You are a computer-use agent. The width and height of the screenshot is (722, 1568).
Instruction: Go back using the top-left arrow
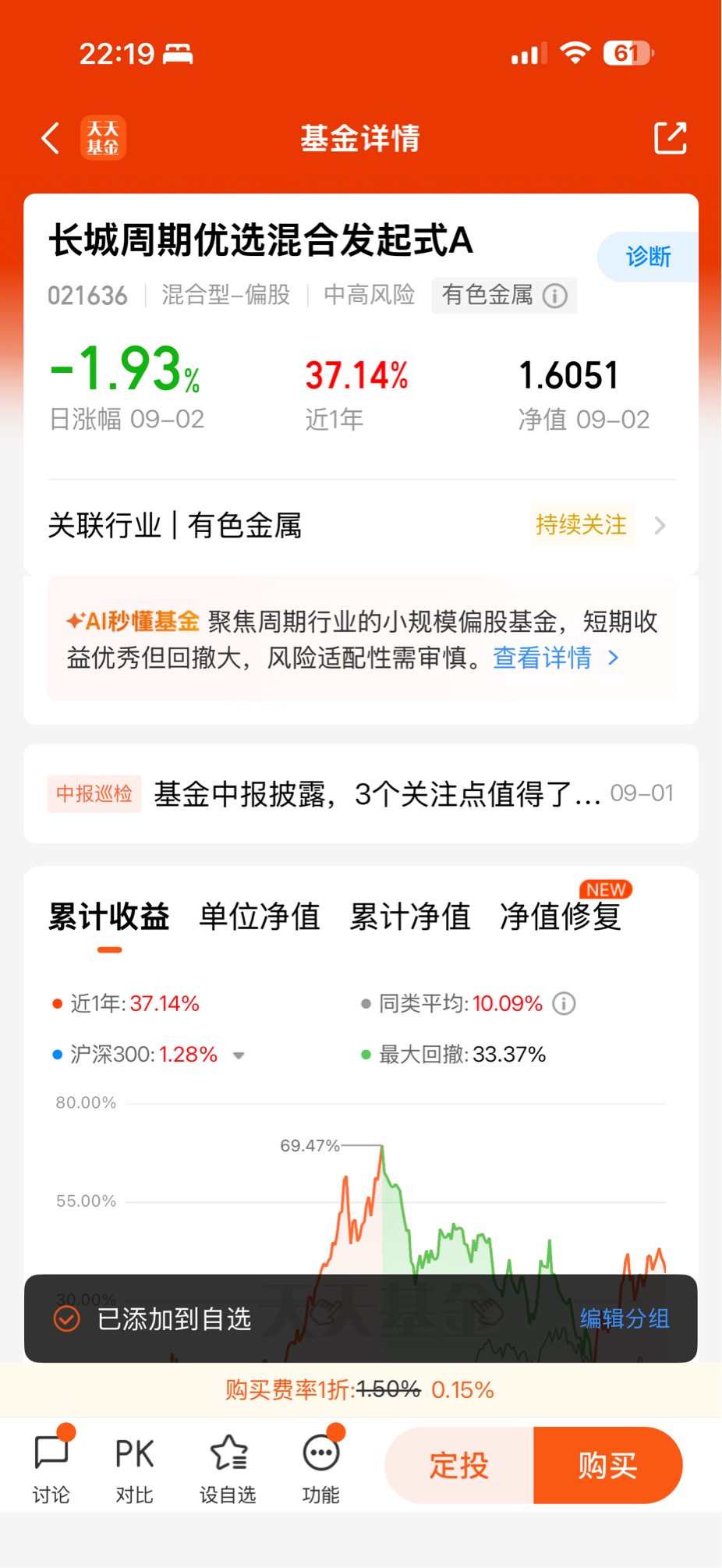pos(51,139)
